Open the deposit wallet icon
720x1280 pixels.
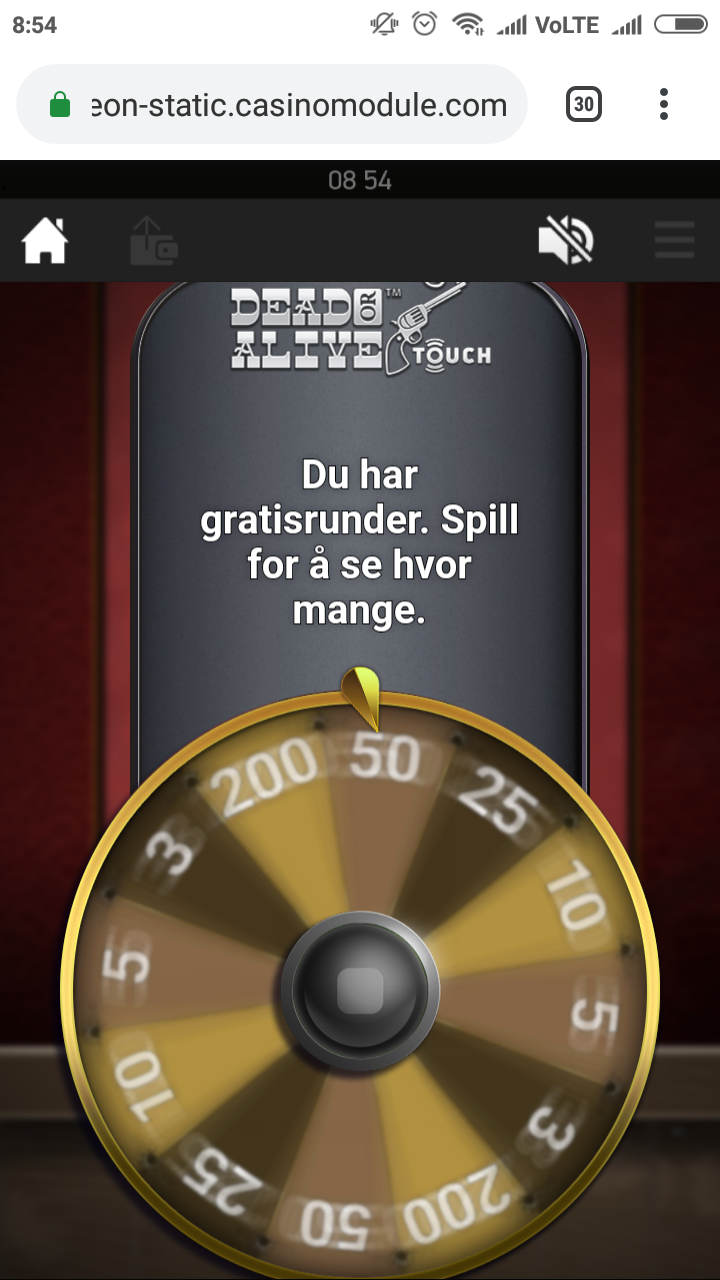click(153, 241)
